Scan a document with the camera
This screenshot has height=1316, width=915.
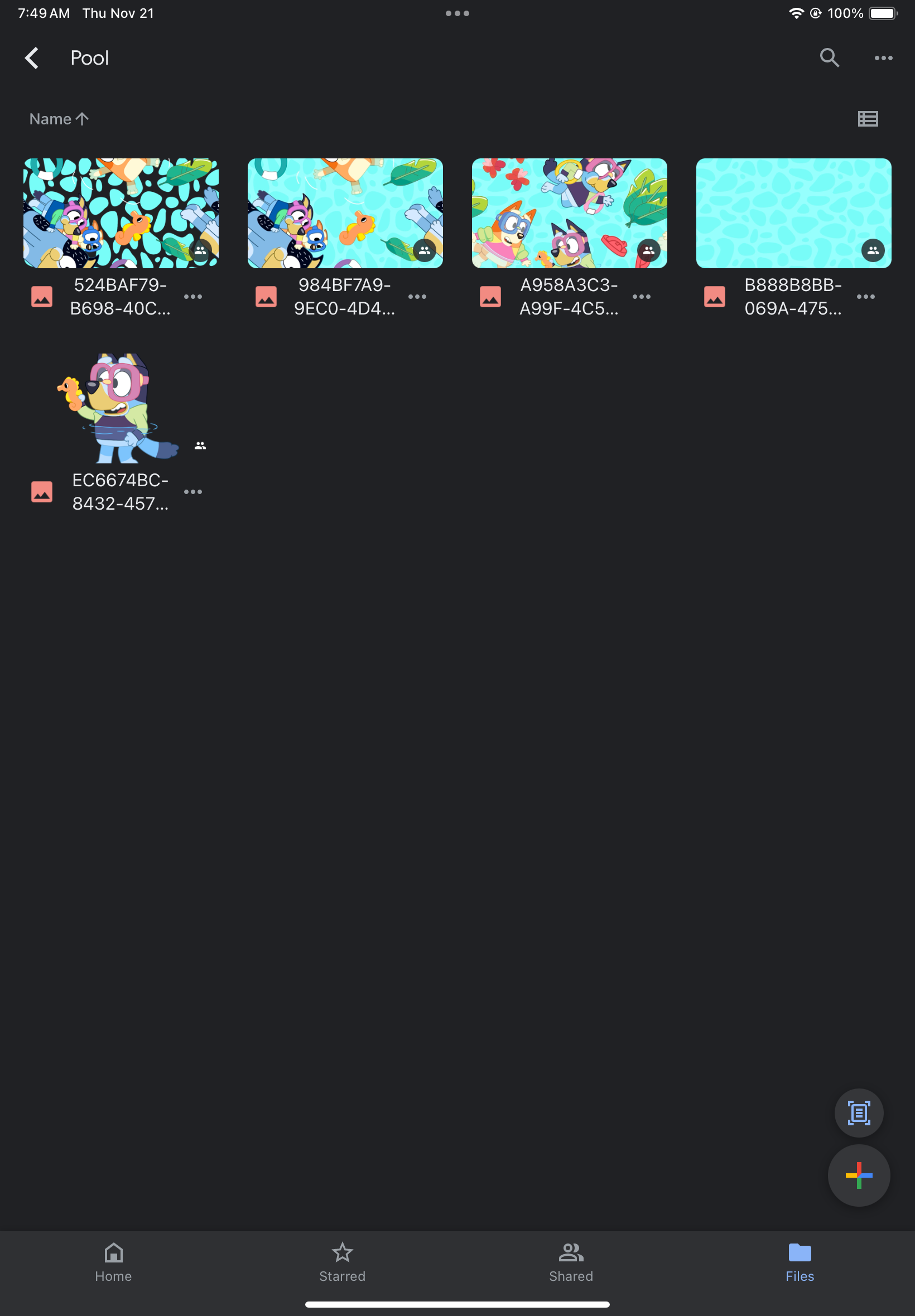(858, 1112)
